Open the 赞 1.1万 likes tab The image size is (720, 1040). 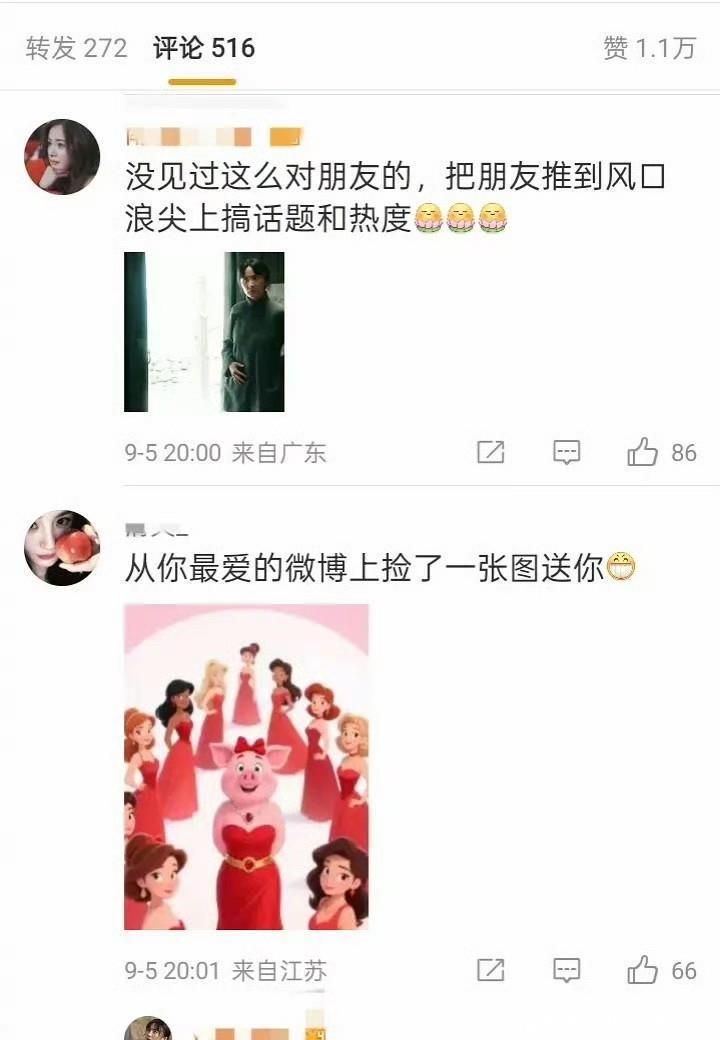click(648, 48)
